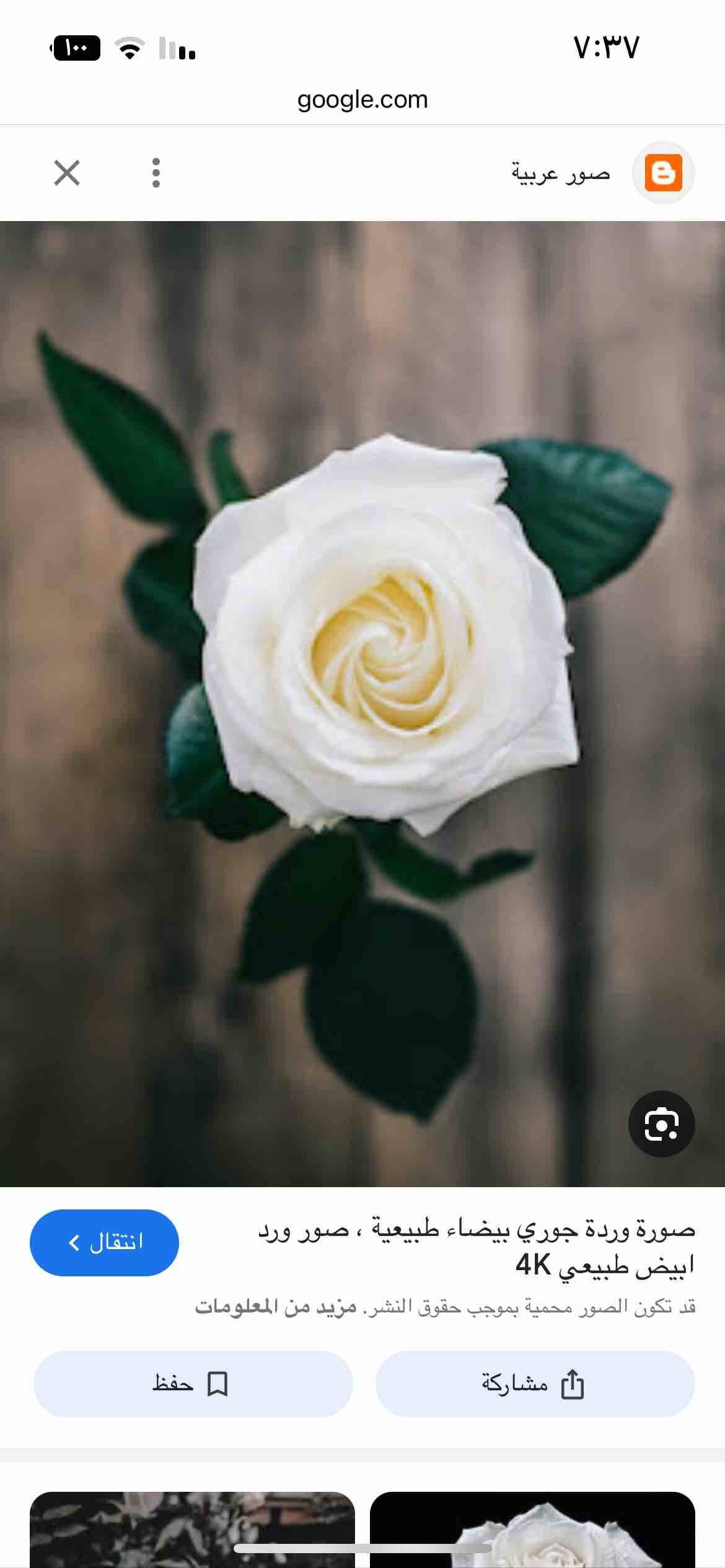The width and height of the screenshot is (725, 1568).
Task: Search this image with Google Lens
Action: pos(661,1124)
